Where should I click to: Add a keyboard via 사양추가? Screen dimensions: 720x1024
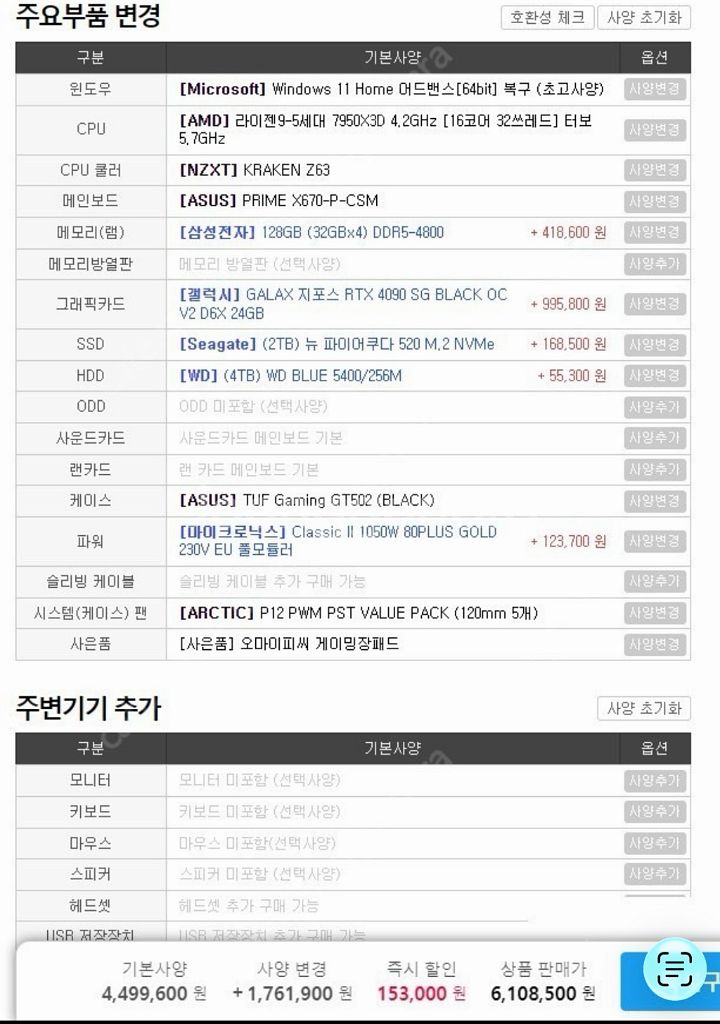click(655, 811)
